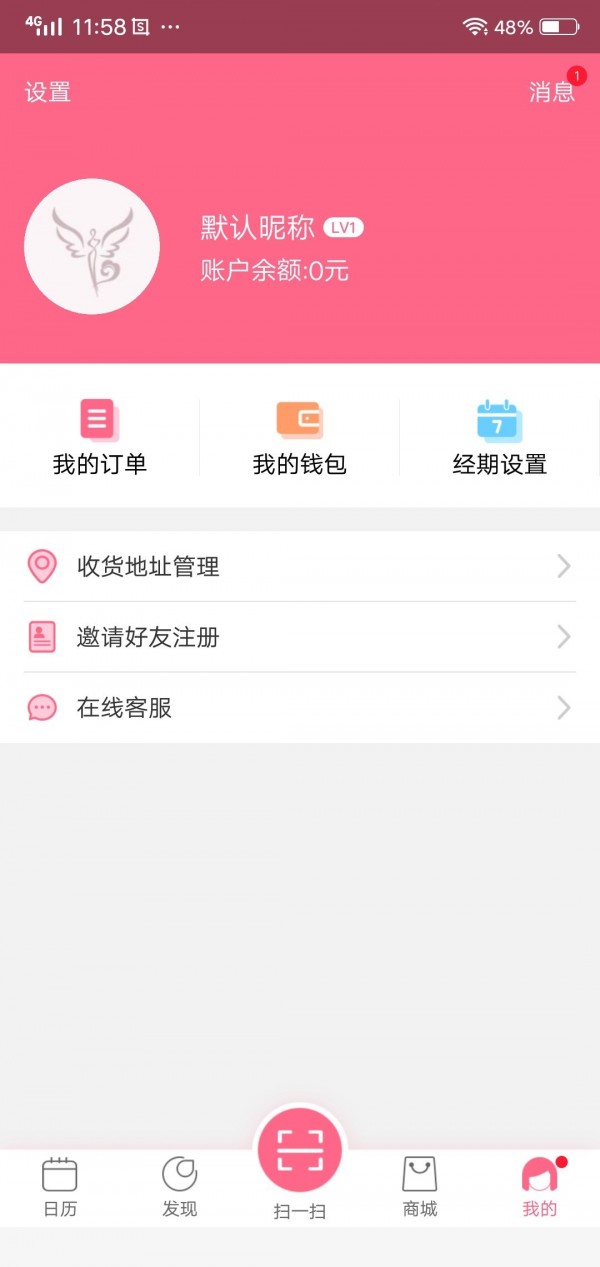This screenshot has width=600, height=1267.
Task: Tap the profile avatar picture
Action: (92, 247)
